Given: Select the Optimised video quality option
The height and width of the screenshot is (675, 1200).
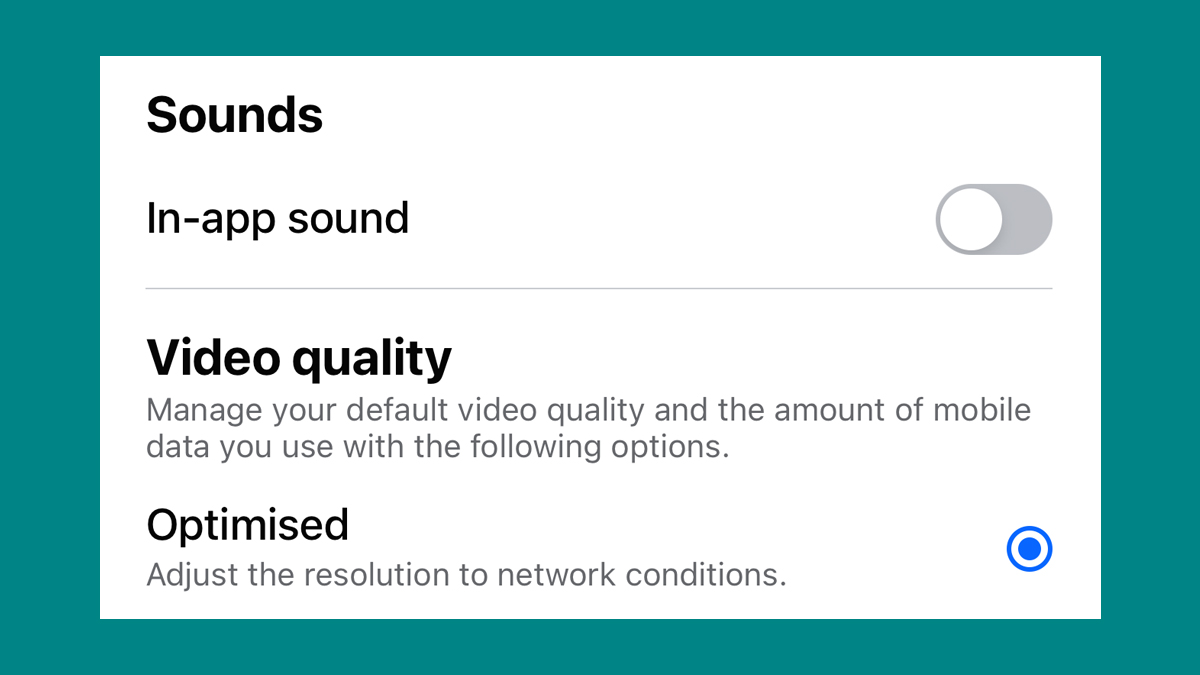Looking at the screenshot, I should point(1029,549).
